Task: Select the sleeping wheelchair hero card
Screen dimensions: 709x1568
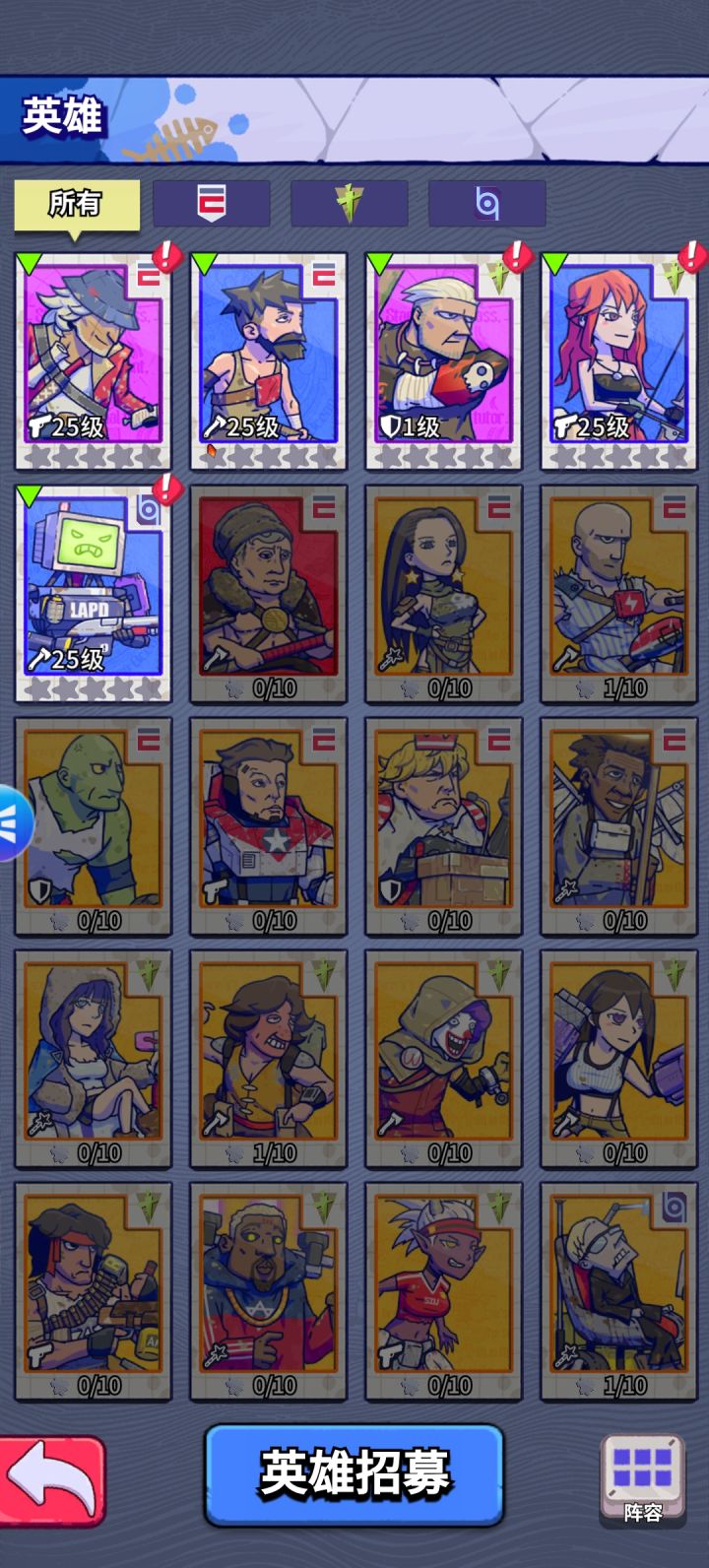Action: (618, 1290)
